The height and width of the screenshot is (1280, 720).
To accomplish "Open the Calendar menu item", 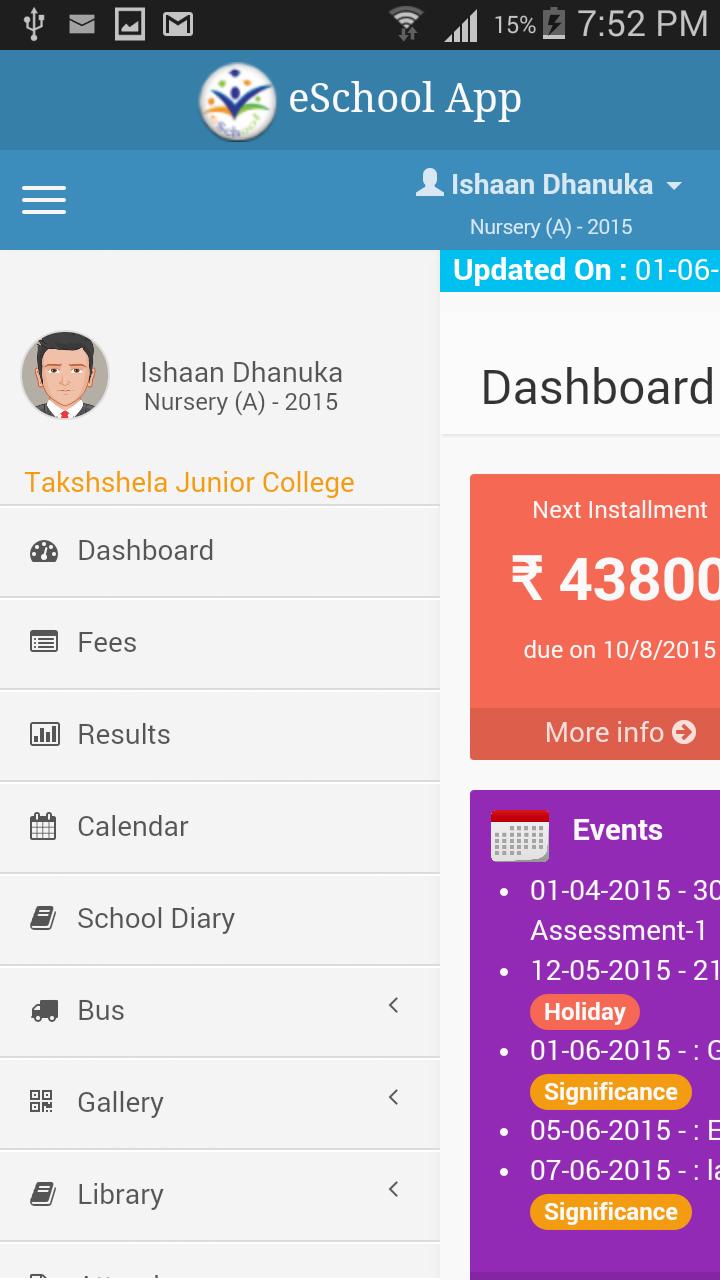I will point(132,827).
